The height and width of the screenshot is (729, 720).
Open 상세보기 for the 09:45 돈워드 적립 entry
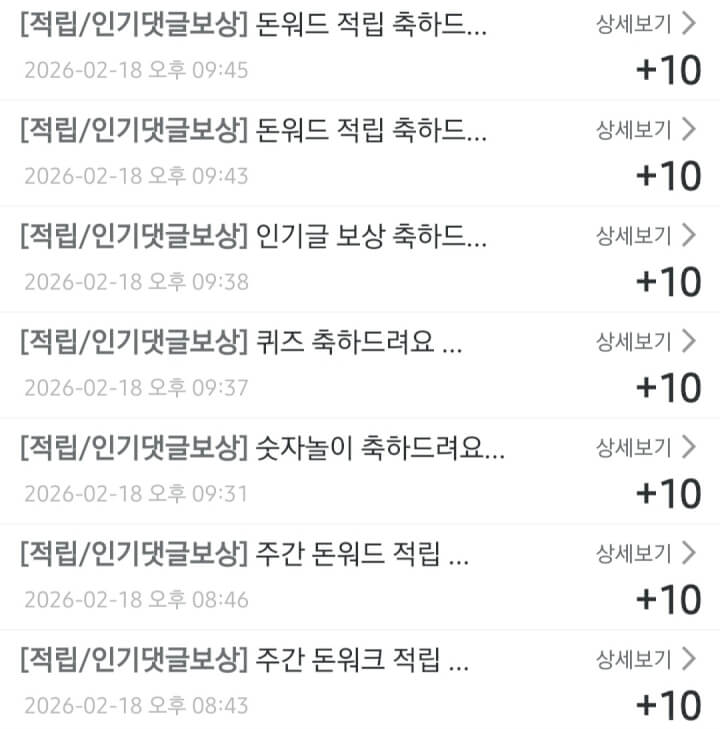click(x=645, y=25)
